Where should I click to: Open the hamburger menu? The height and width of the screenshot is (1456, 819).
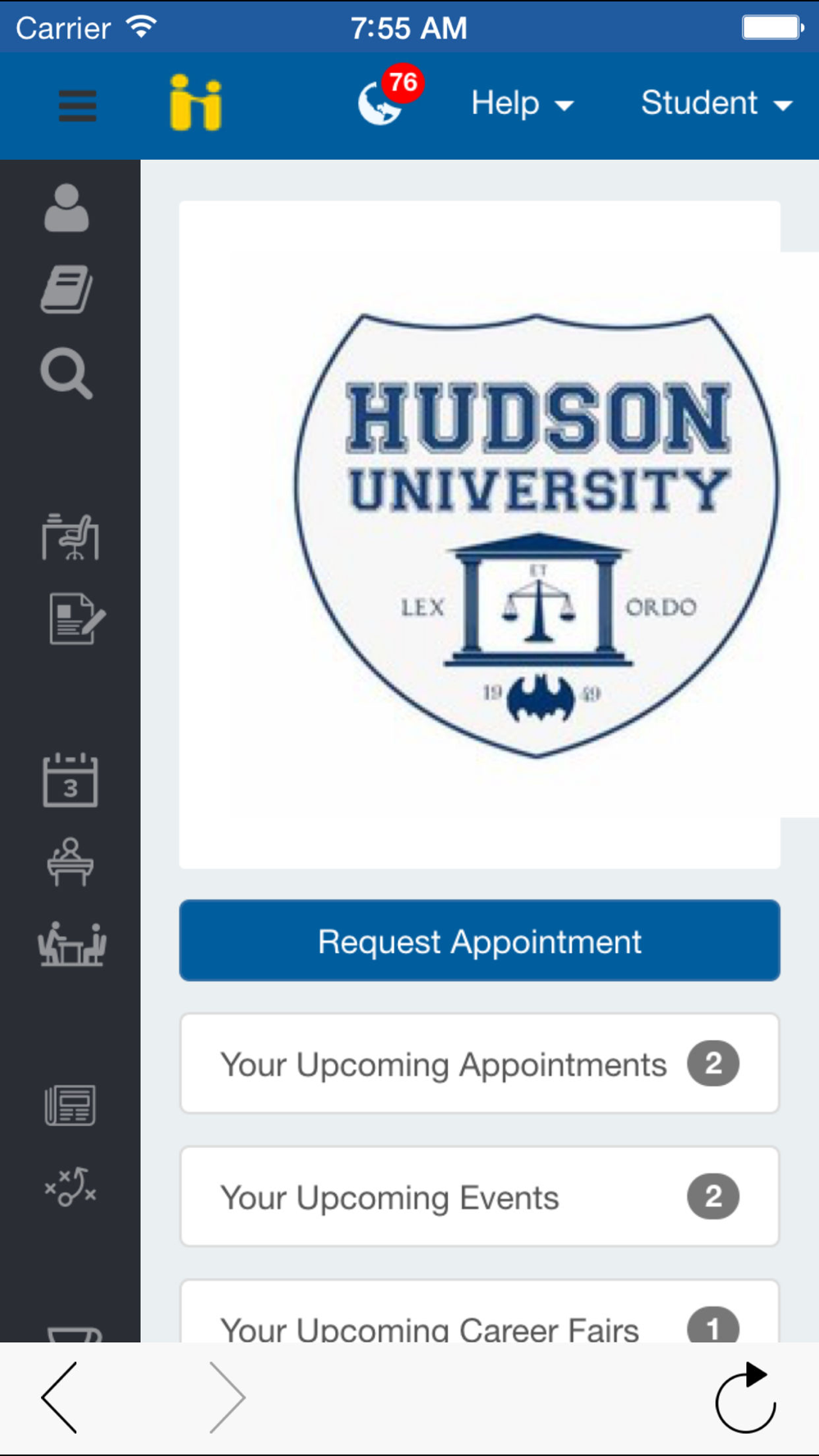[x=77, y=106]
